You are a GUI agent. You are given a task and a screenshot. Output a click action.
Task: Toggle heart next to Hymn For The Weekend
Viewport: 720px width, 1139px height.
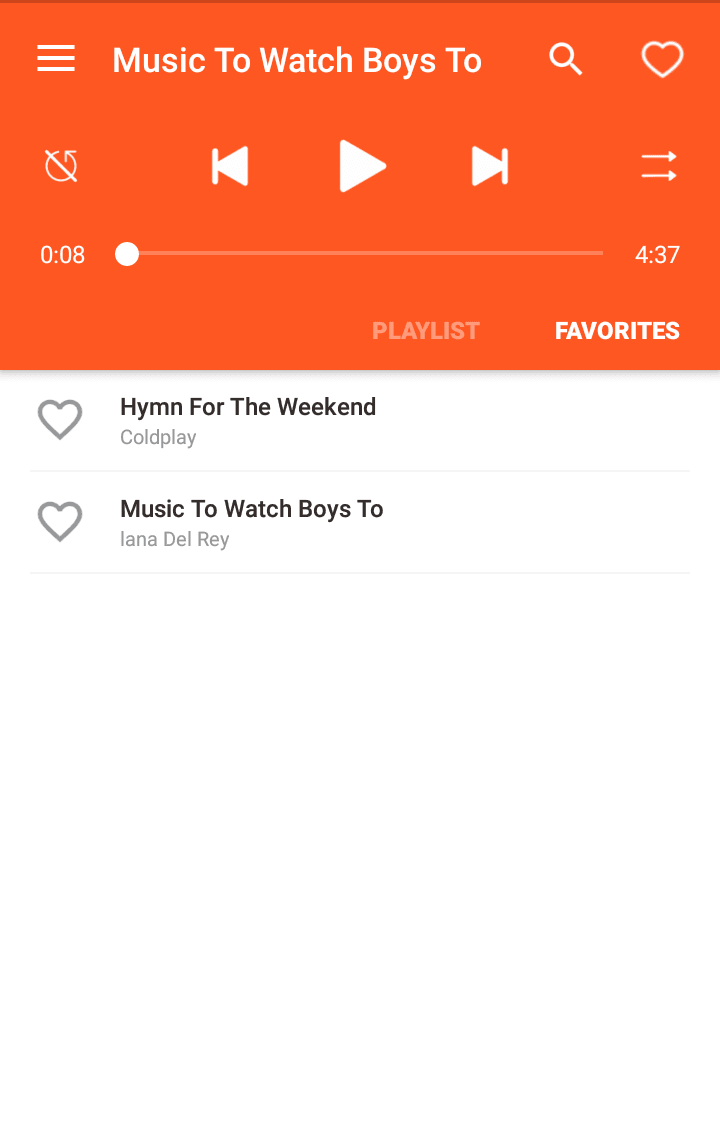point(60,420)
